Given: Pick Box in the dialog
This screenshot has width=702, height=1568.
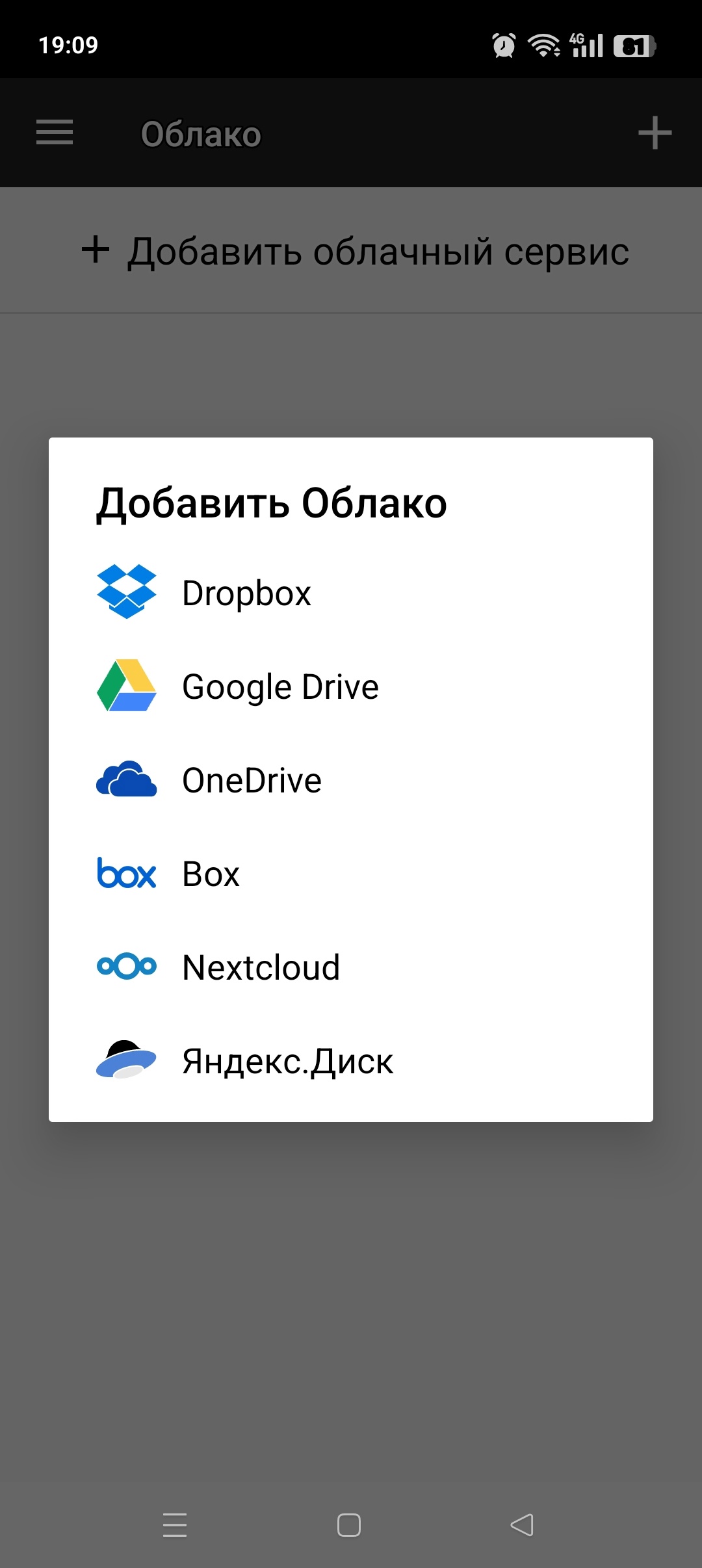Looking at the screenshot, I should click(x=211, y=874).
